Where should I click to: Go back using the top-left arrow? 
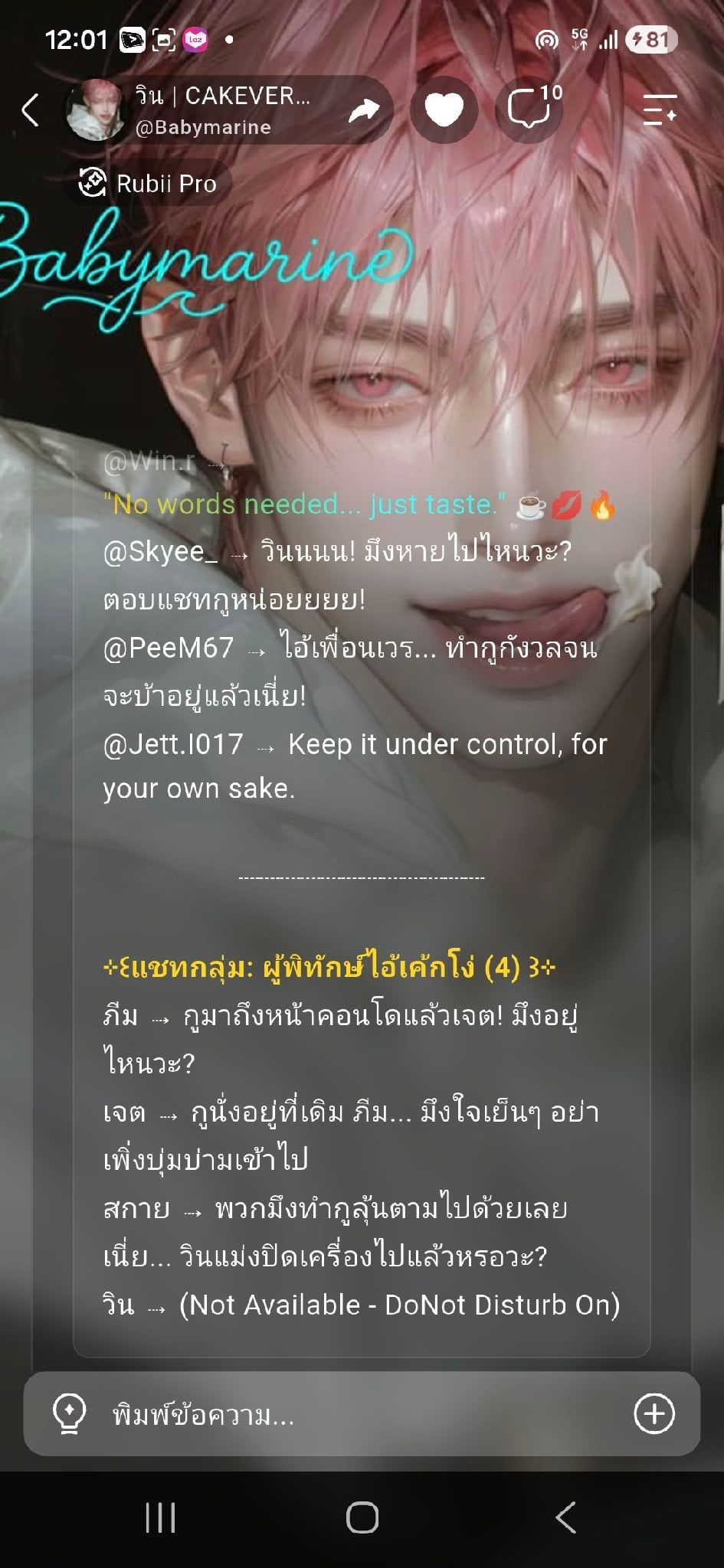tap(31, 109)
